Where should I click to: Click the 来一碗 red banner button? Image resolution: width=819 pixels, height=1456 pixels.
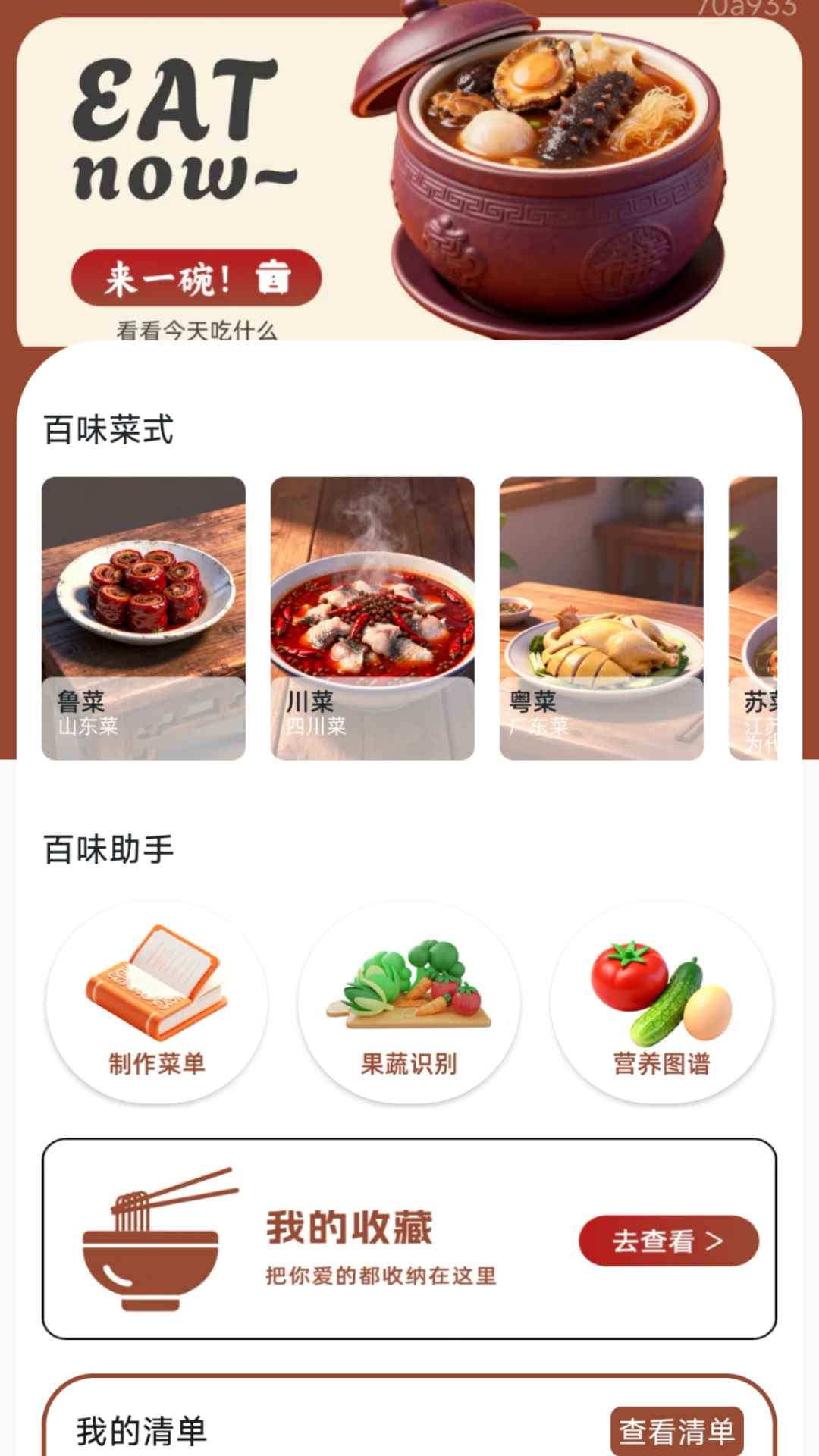coord(197,279)
